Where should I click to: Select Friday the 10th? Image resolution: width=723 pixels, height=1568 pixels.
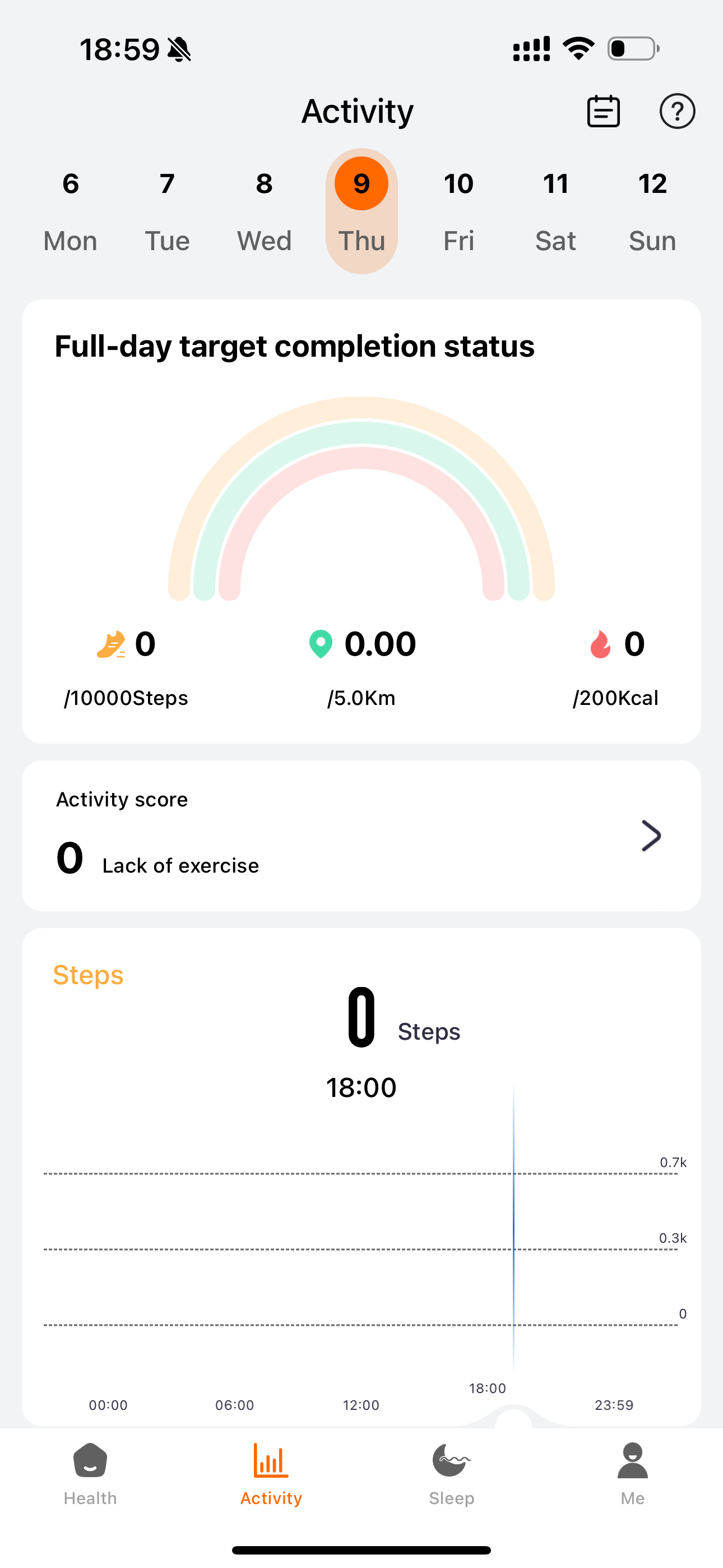coord(458,211)
